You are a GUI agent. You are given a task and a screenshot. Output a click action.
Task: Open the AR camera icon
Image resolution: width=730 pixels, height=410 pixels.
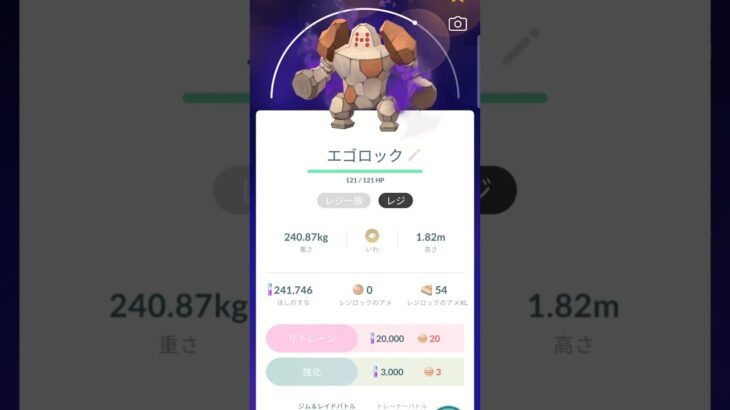458,24
